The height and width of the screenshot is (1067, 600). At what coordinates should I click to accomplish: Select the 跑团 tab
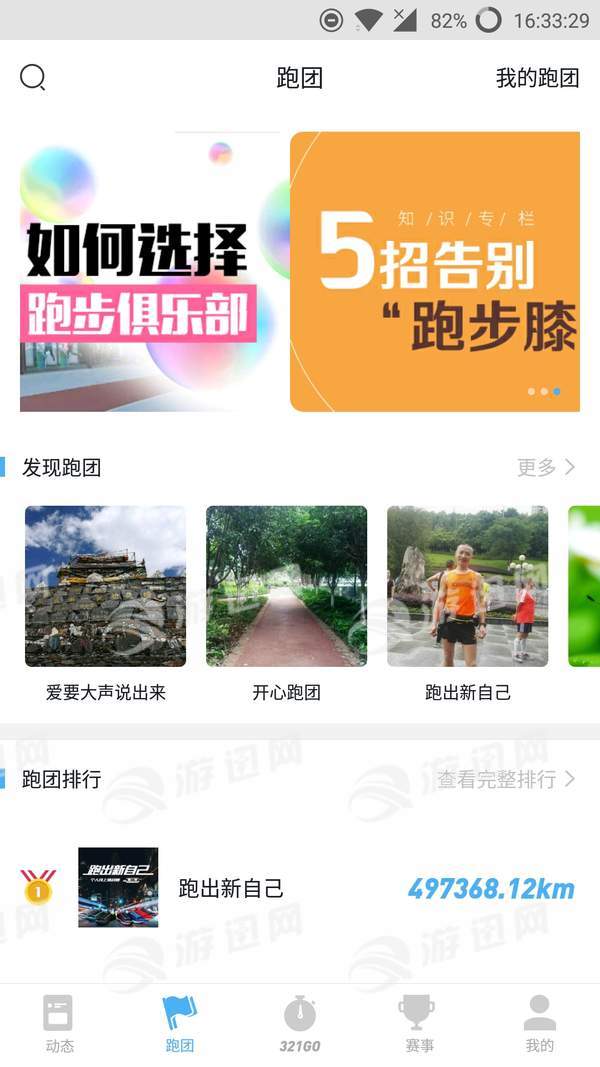(x=180, y=1025)
